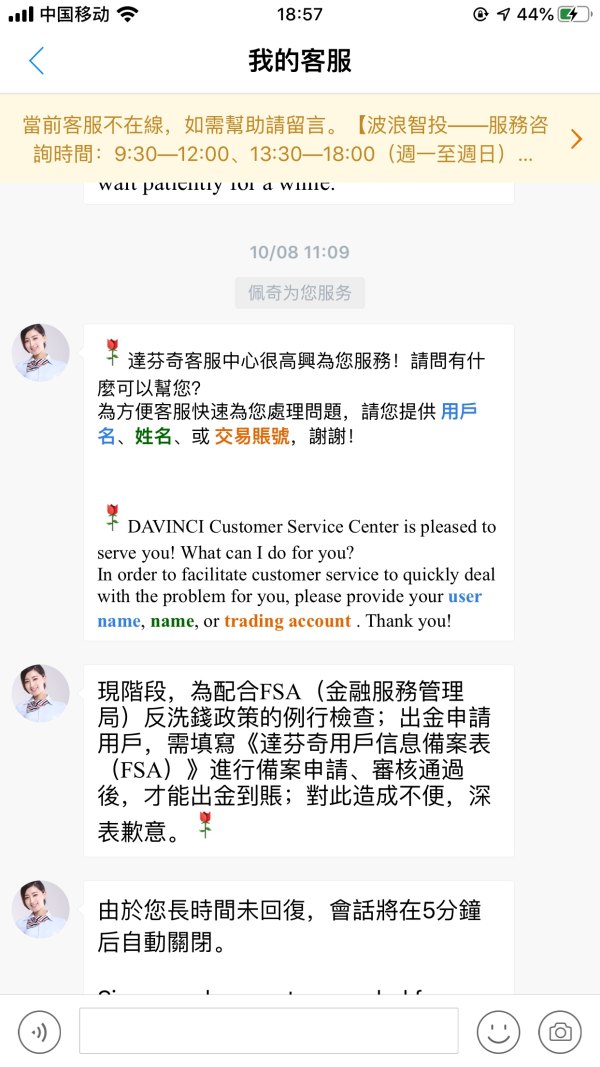Focus the message text field
The height and width of the screenshot is (1067, 600).
click(x=268, y=1030)
